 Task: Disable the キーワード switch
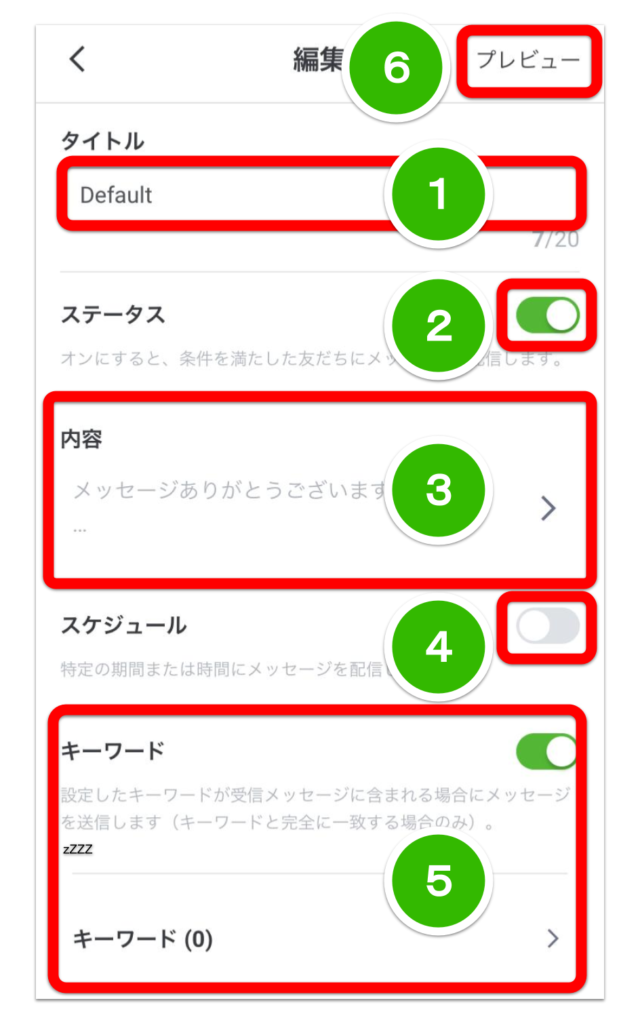coord(547,751)
